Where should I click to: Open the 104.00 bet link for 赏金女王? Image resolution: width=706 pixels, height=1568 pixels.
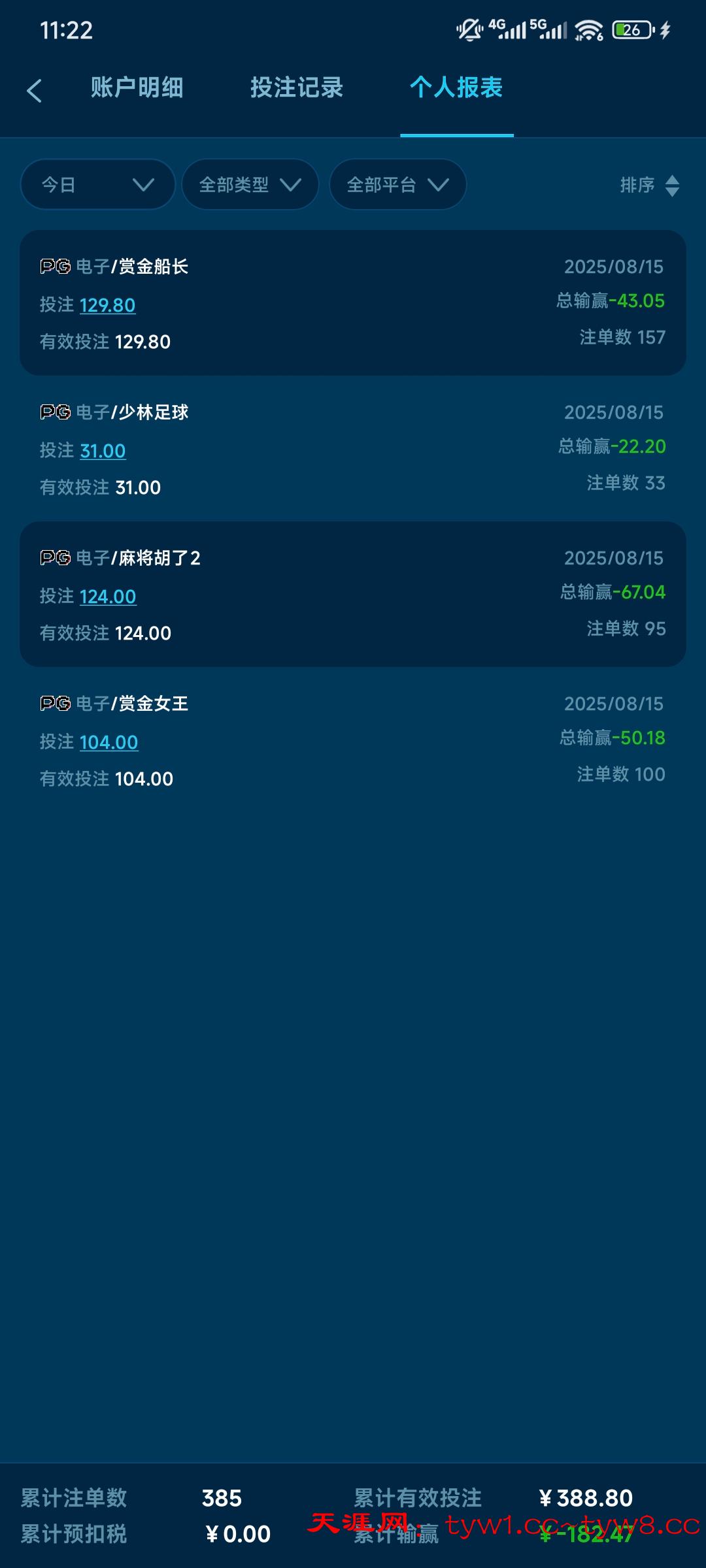[109, 742]
